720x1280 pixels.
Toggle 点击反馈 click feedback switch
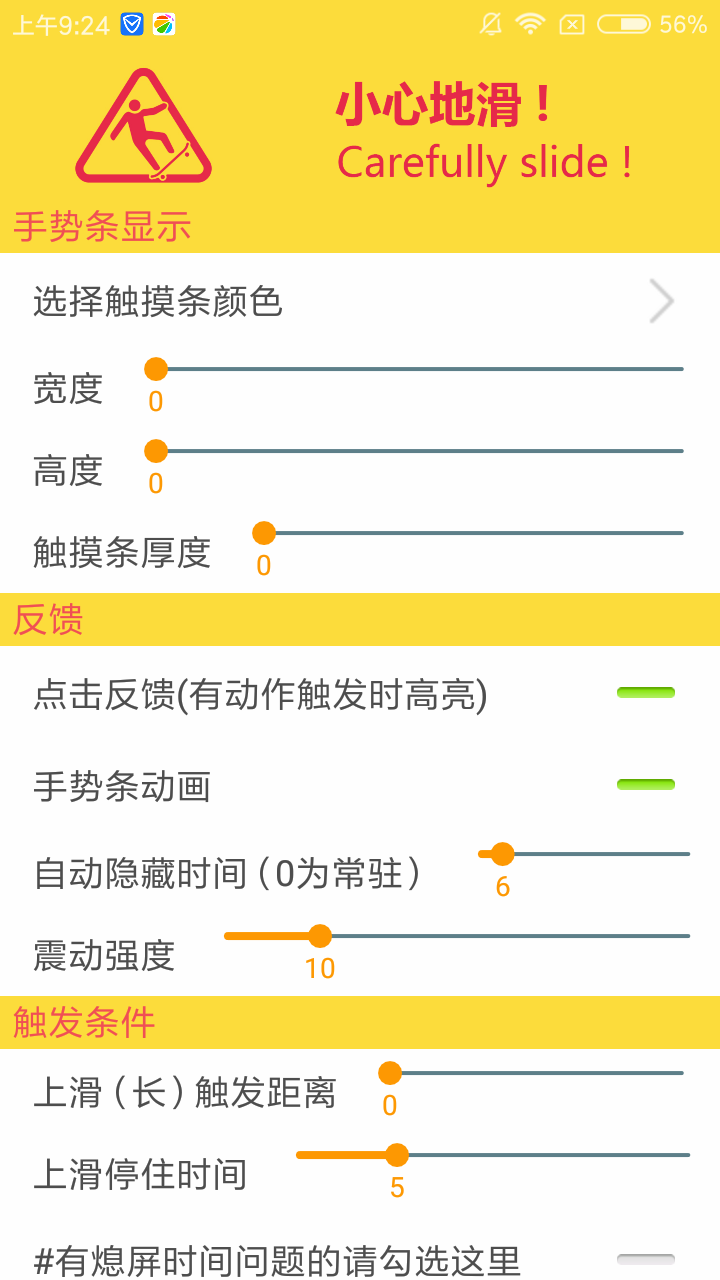645,693
